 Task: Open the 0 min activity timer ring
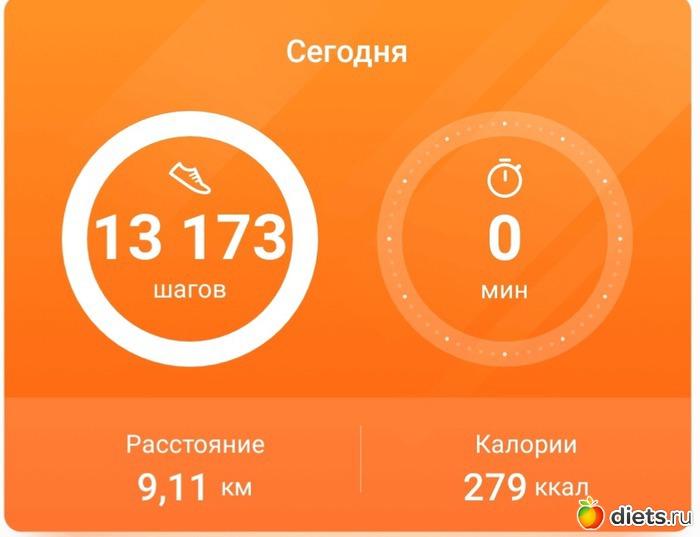tap(504, 238)
